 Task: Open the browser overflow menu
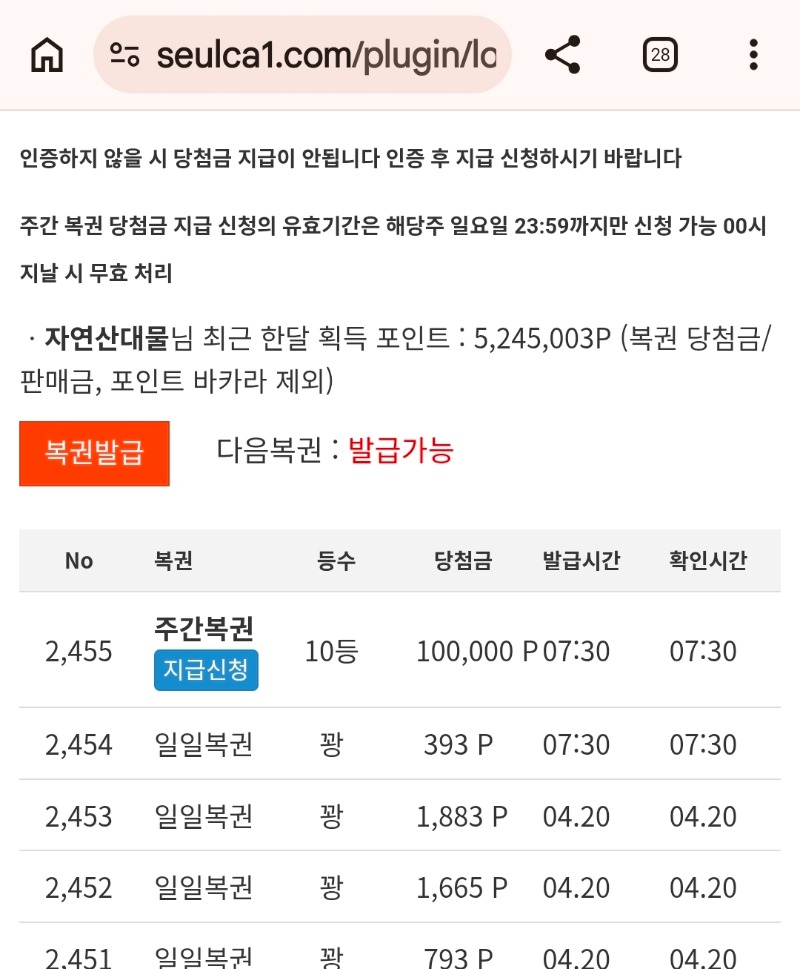[753, 55]
